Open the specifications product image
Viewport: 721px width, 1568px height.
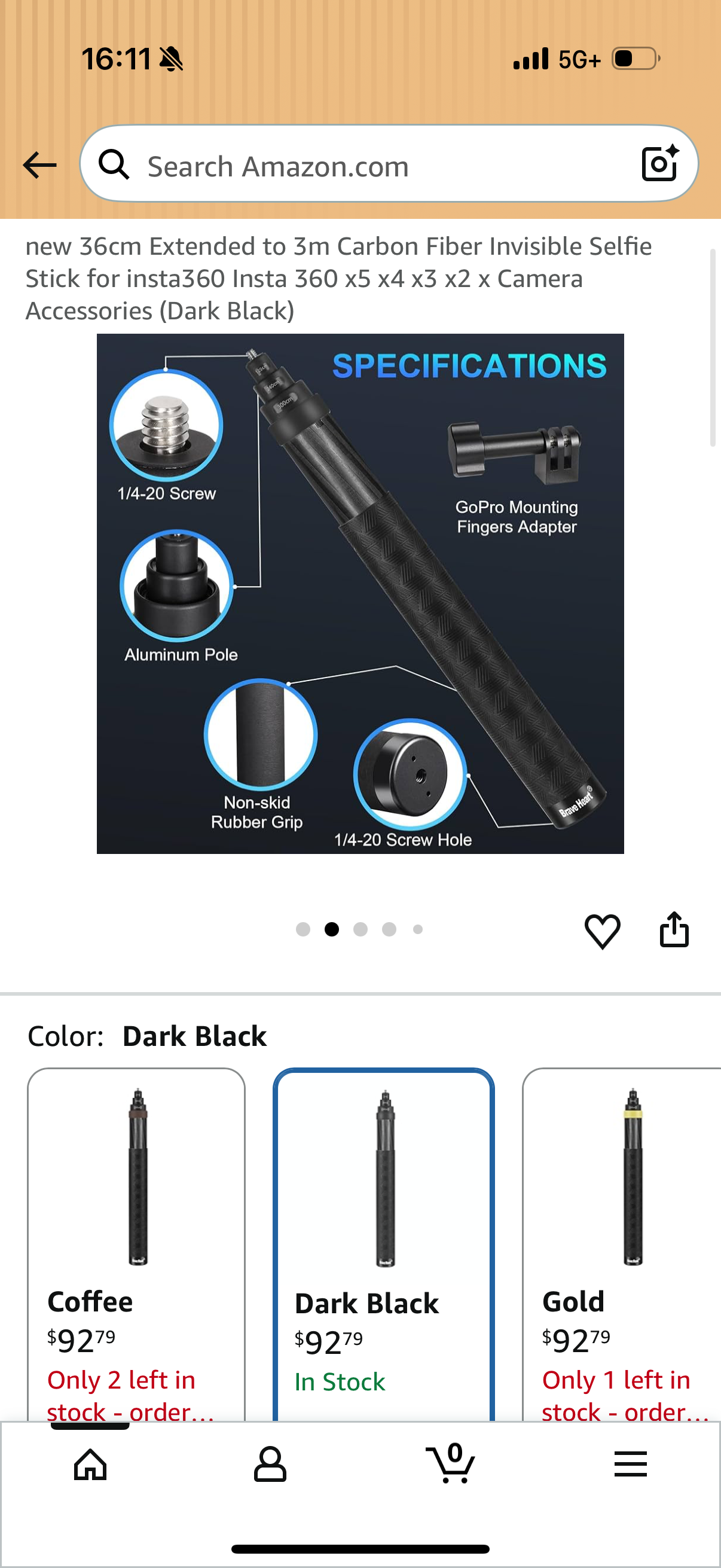(360, 593)
